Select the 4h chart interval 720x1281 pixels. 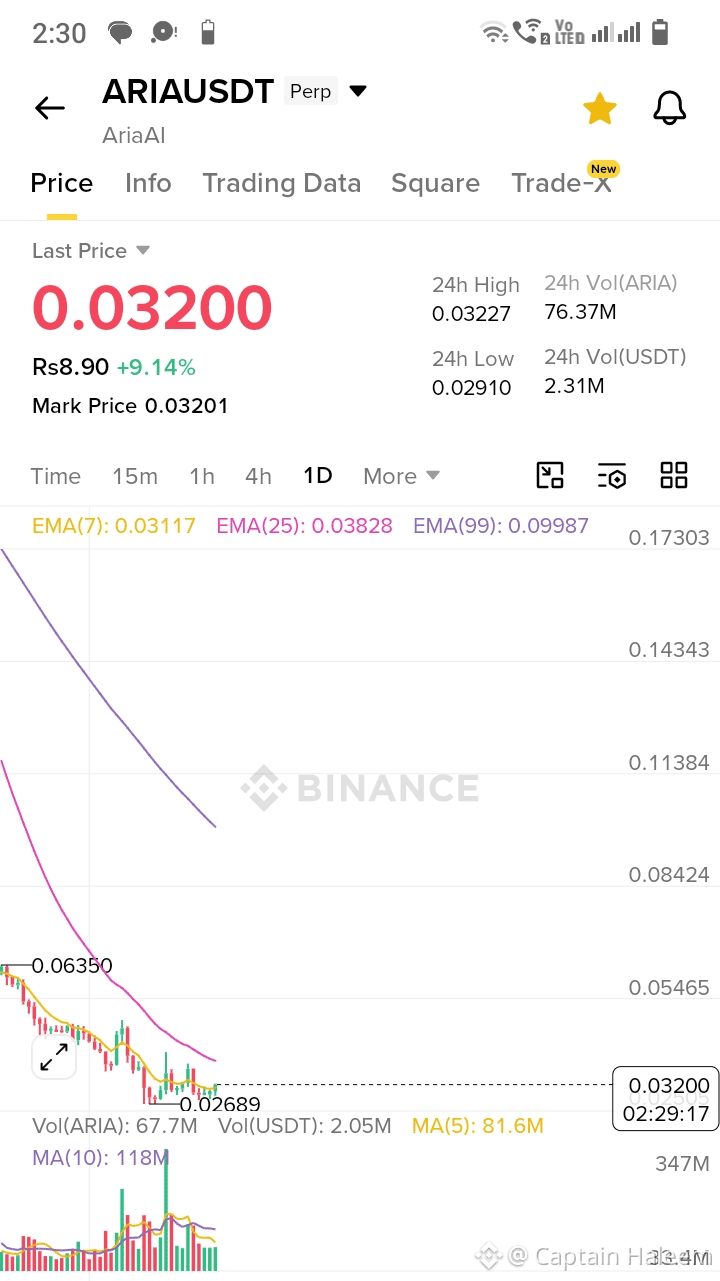click(x=258, y=476)
